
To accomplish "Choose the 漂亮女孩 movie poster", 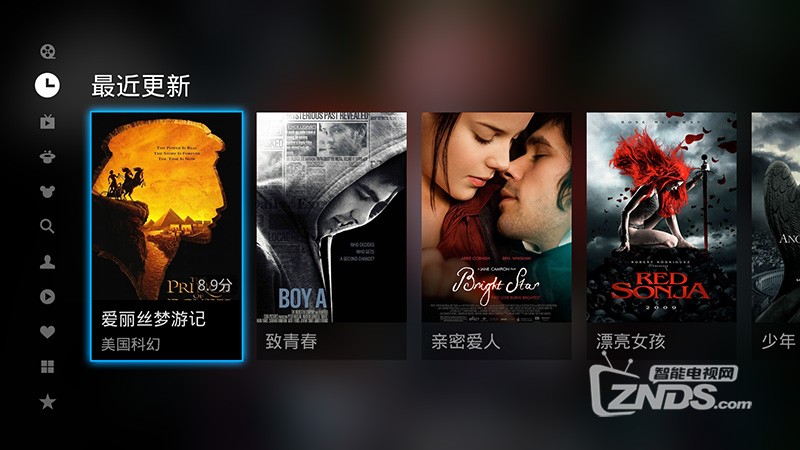I will pos(661,235).
